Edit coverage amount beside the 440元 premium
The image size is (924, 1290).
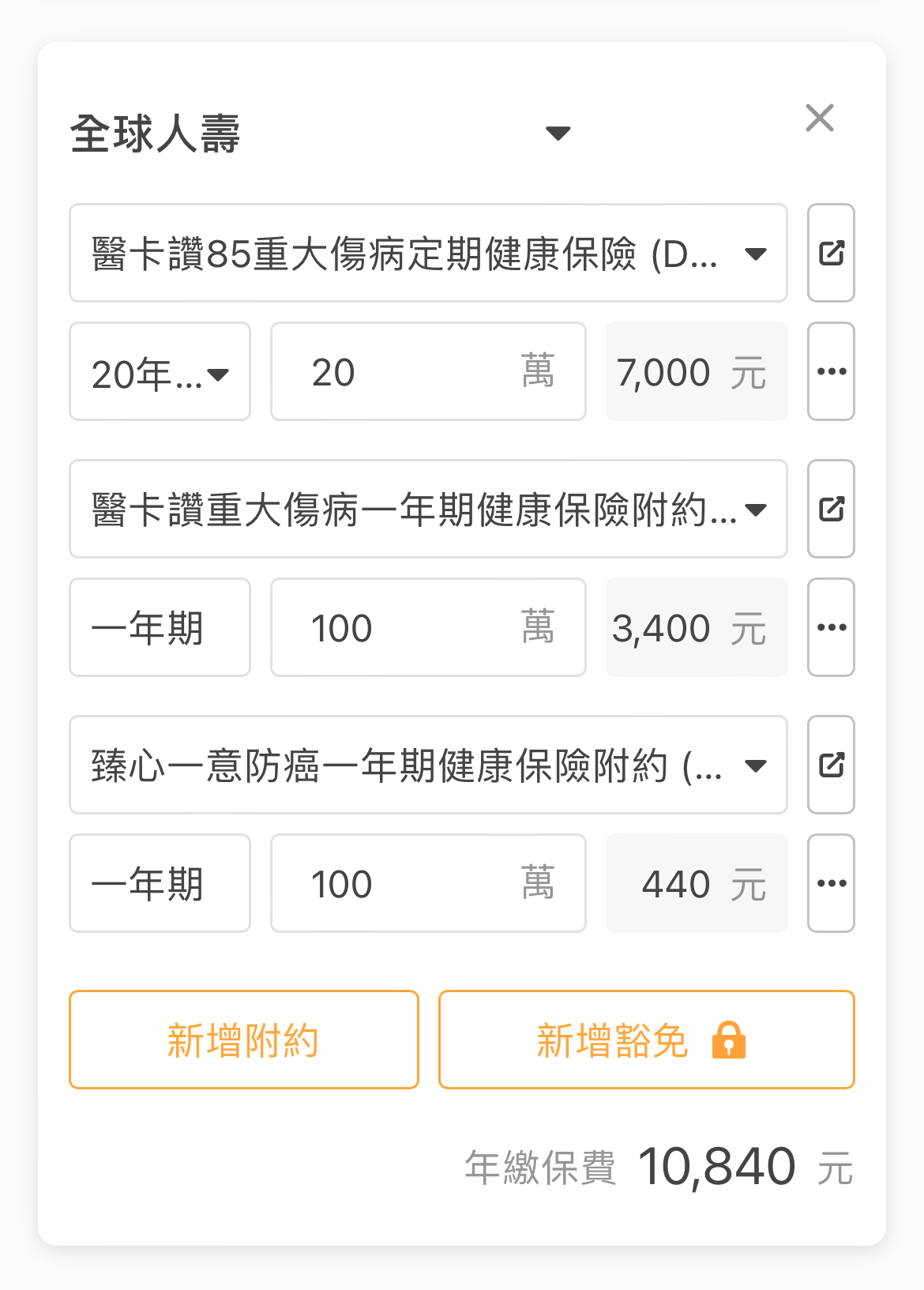tap(411, 883)
